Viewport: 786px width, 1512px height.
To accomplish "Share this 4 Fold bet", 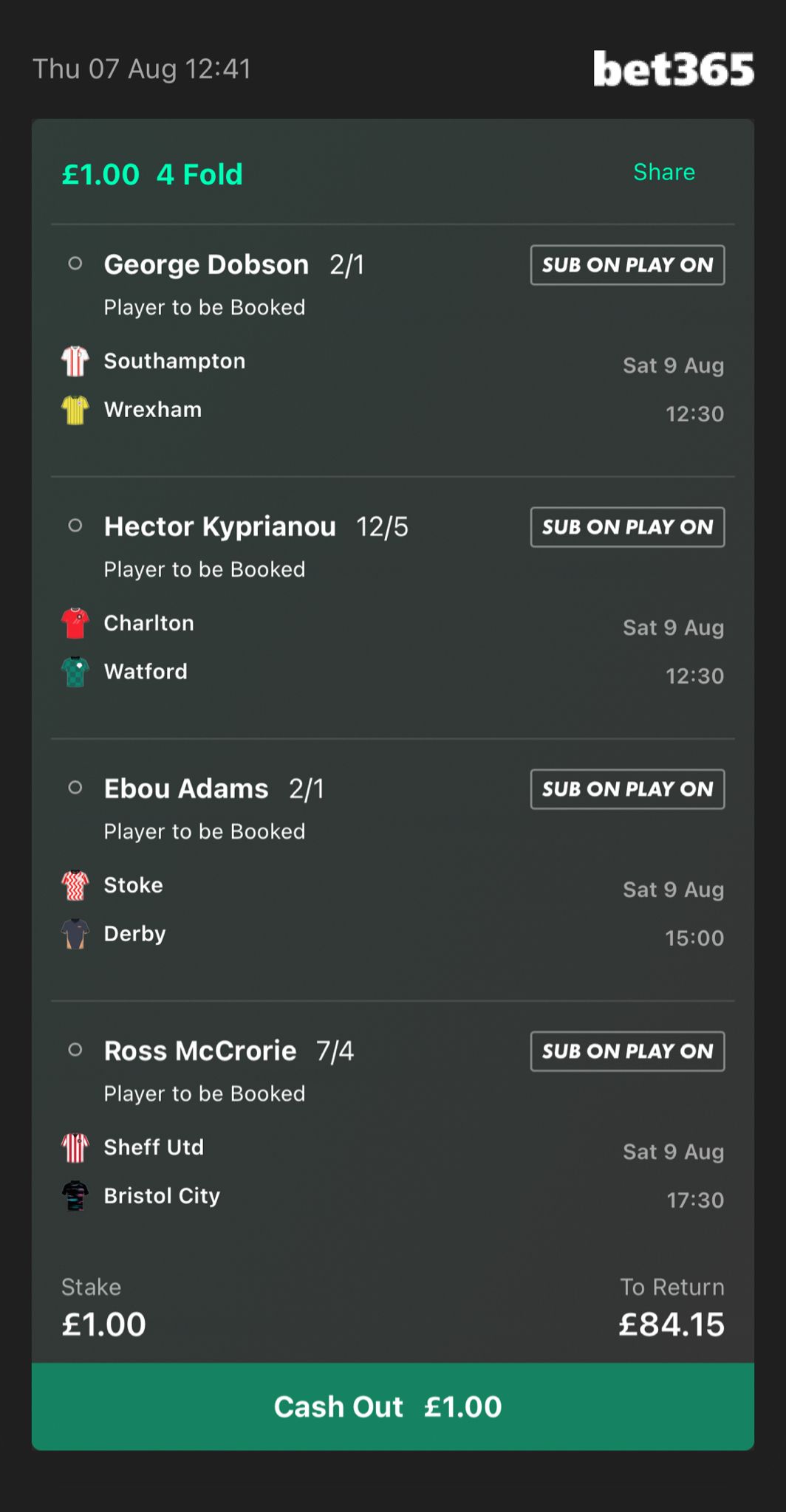I will (x=663, y=172).
